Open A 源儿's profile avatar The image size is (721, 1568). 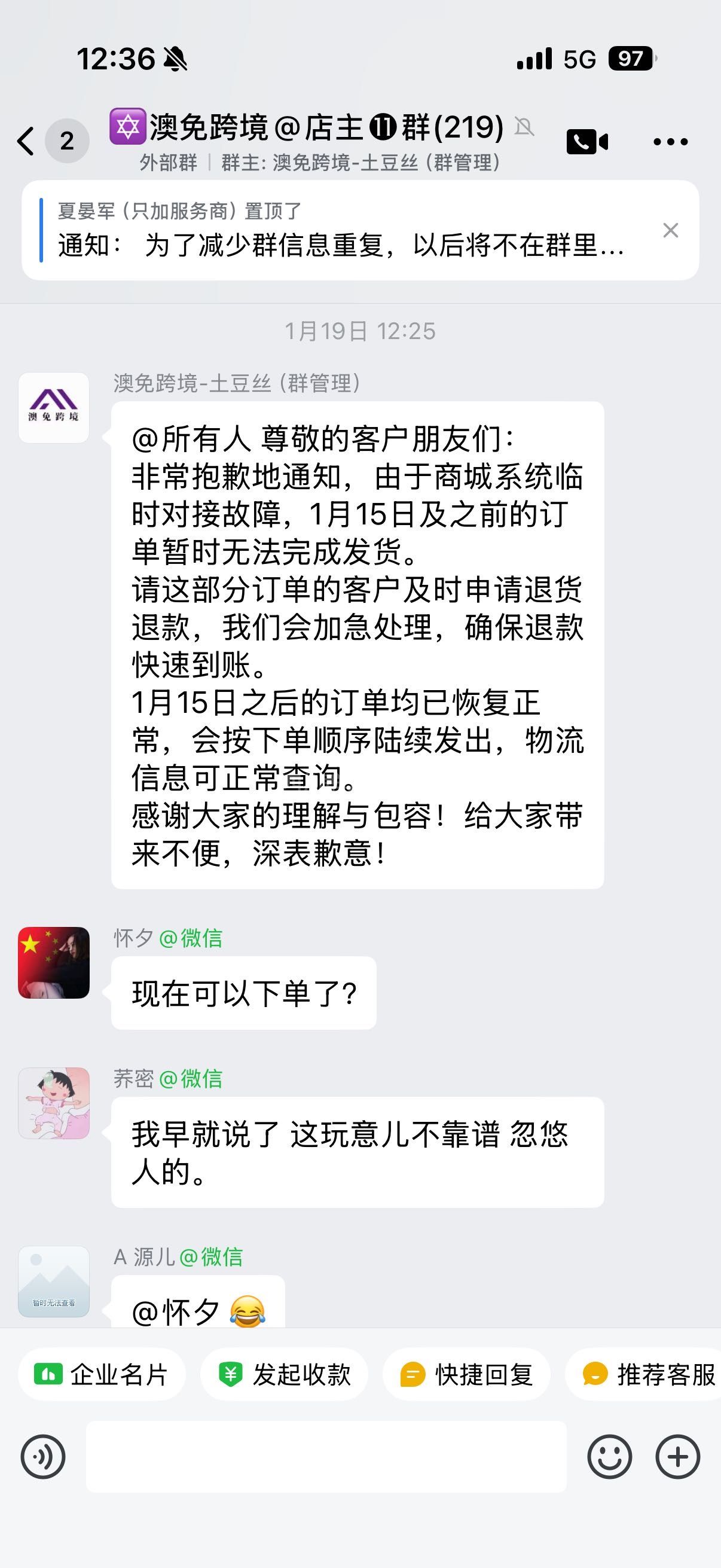click(54, 1281)
